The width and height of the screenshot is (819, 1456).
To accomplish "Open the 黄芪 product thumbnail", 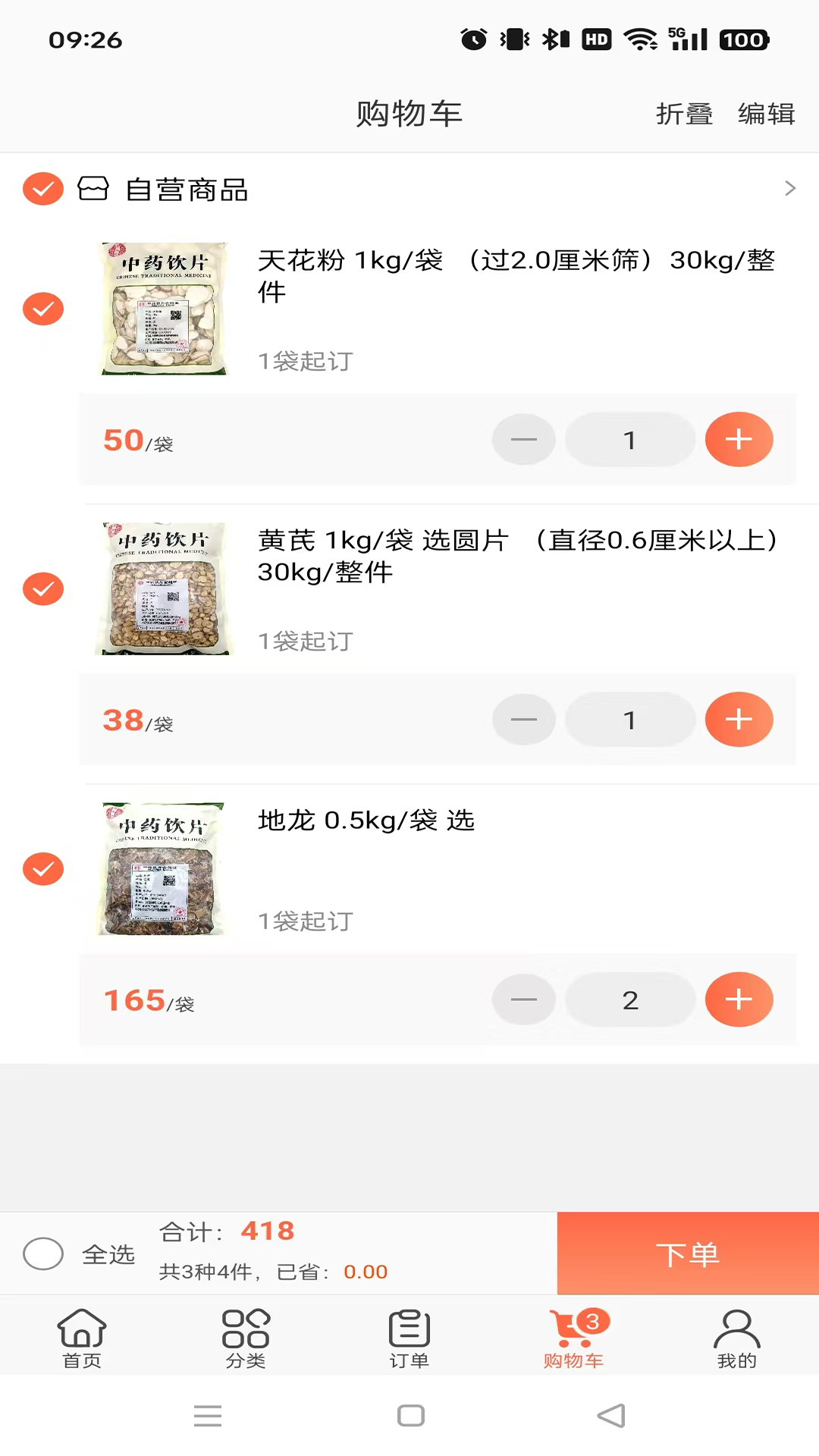I will click(162, 588).
